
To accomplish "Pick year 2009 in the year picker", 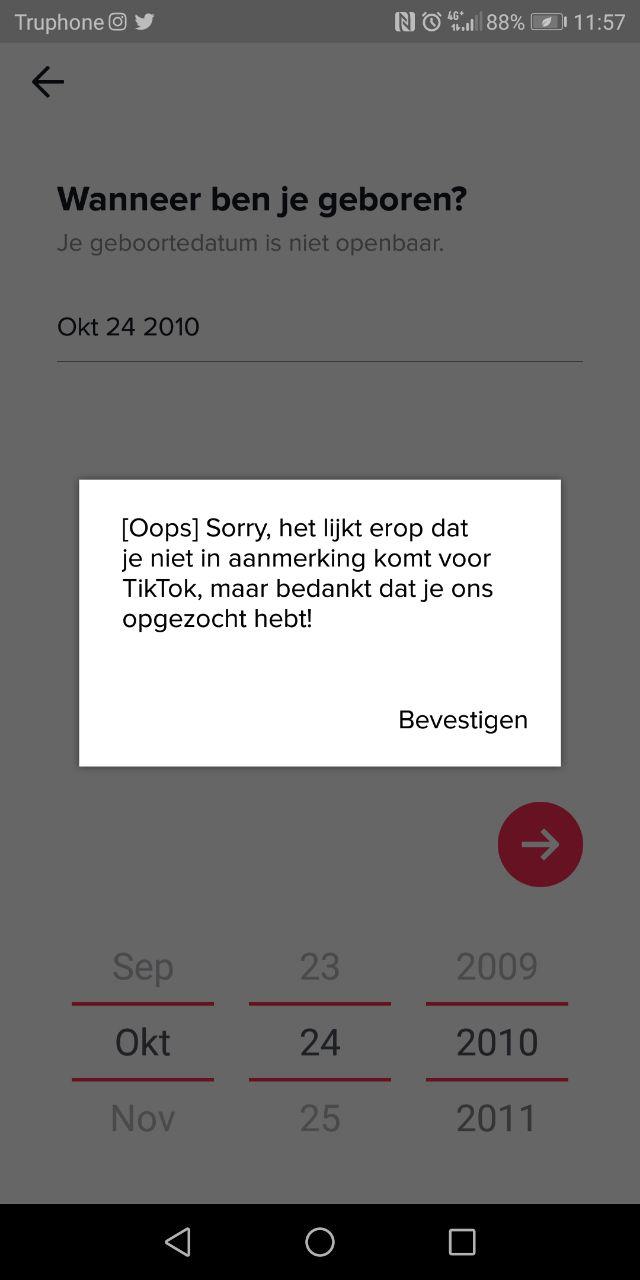I will (497, 966).
